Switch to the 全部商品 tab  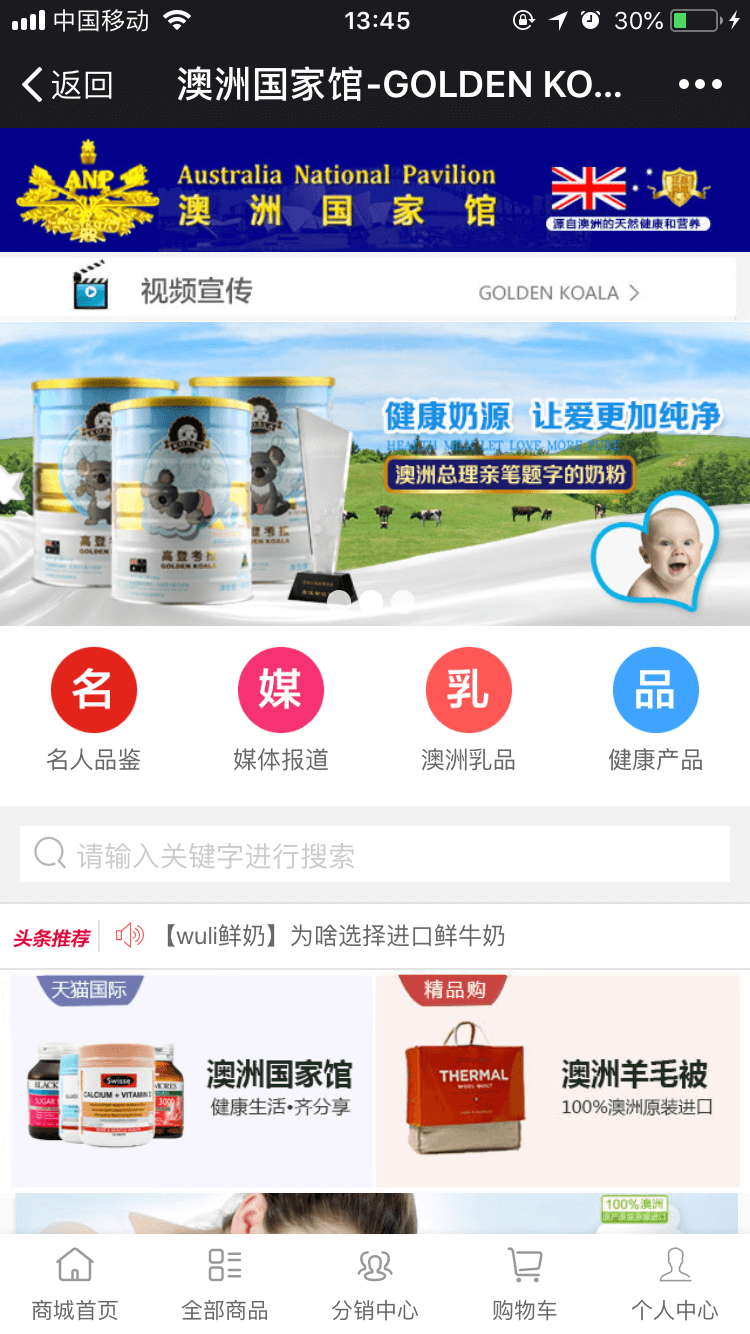(225, 1284)
